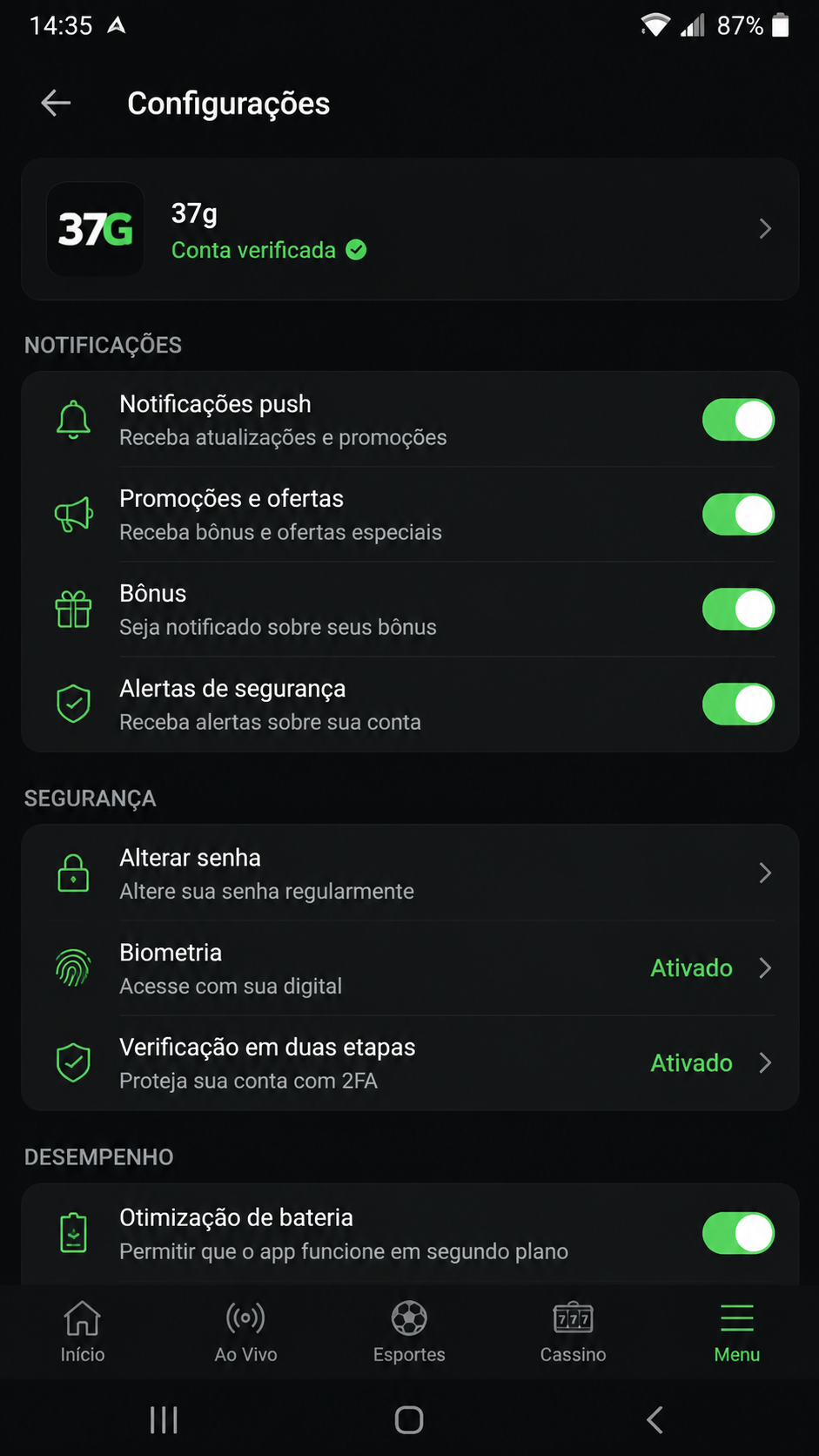This screenshot has width=819, height=1456.
Task: Switch off Alertas de segurança
Action: click(x=738, y=704)
